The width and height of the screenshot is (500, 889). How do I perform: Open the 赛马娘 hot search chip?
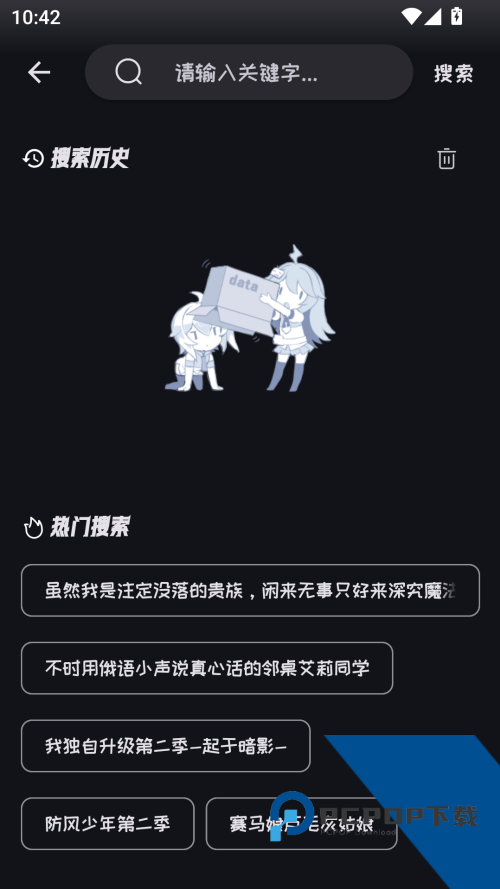301,823
